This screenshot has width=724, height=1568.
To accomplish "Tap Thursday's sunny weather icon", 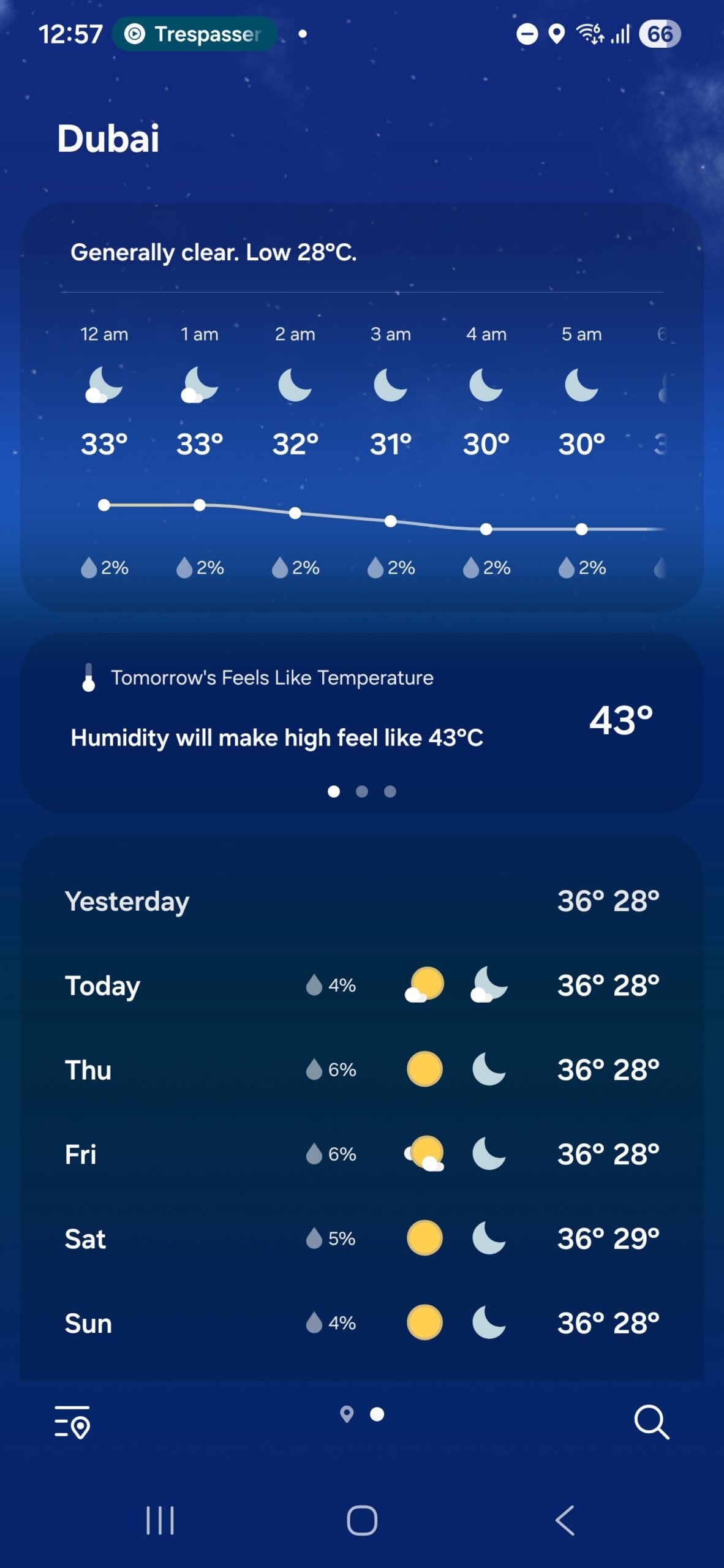I will click(x=426, y=1069).
